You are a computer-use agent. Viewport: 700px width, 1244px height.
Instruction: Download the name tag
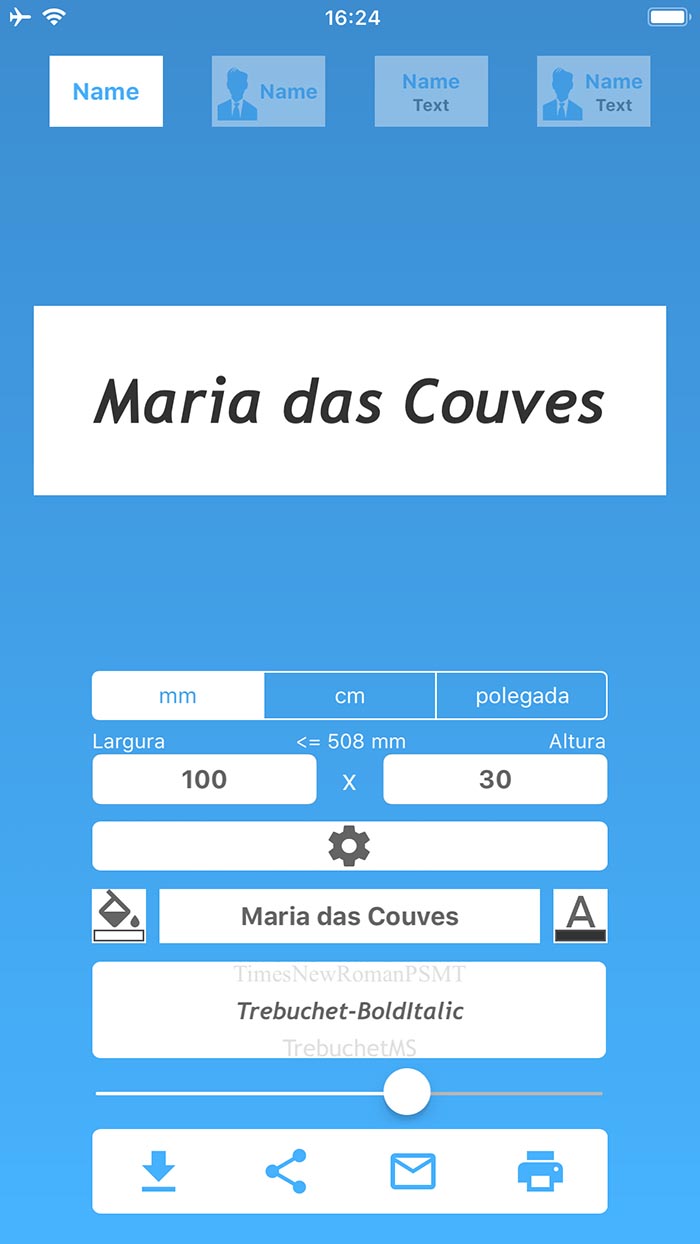coord(158,1171)
